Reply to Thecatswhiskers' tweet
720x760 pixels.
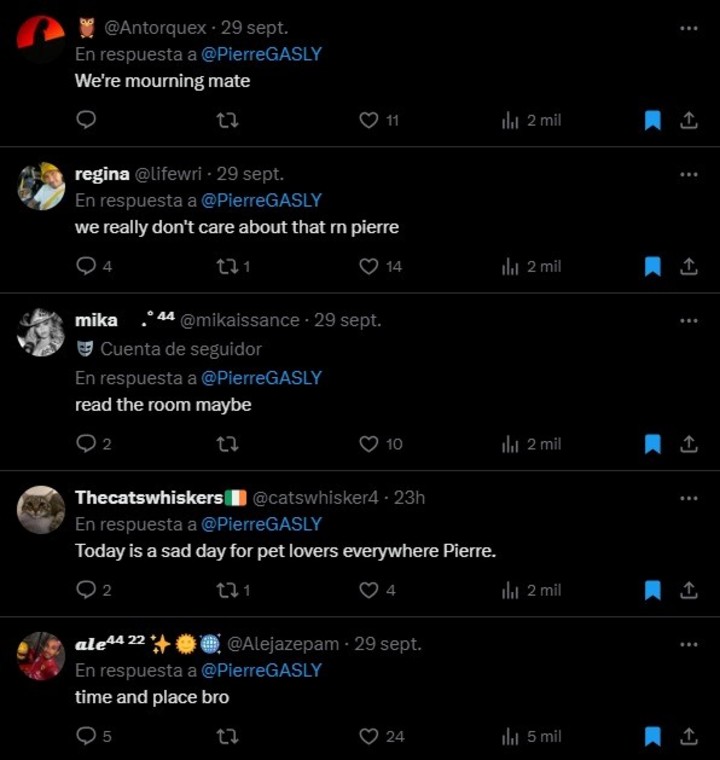point(87,590)
